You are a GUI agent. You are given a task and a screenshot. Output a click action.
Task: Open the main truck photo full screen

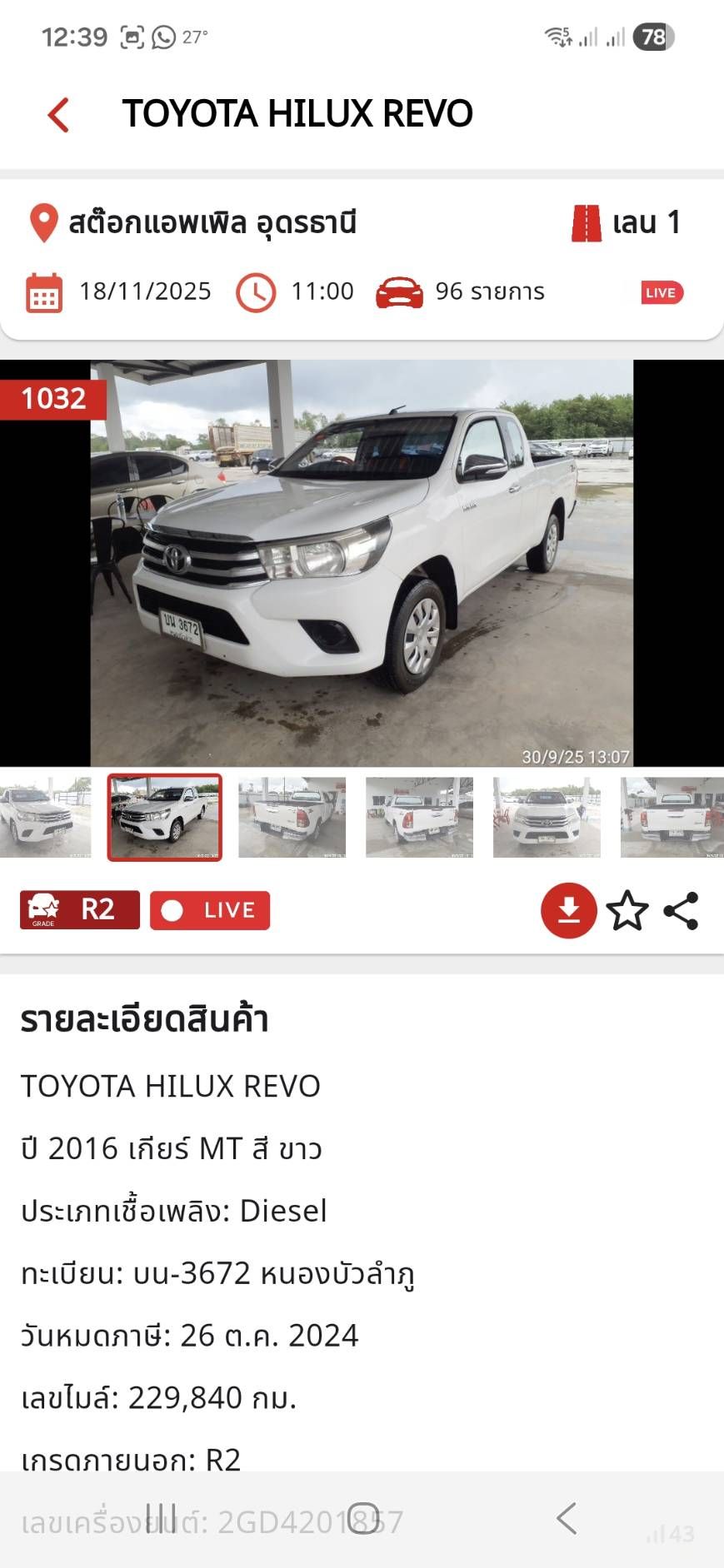pos(362,562)
